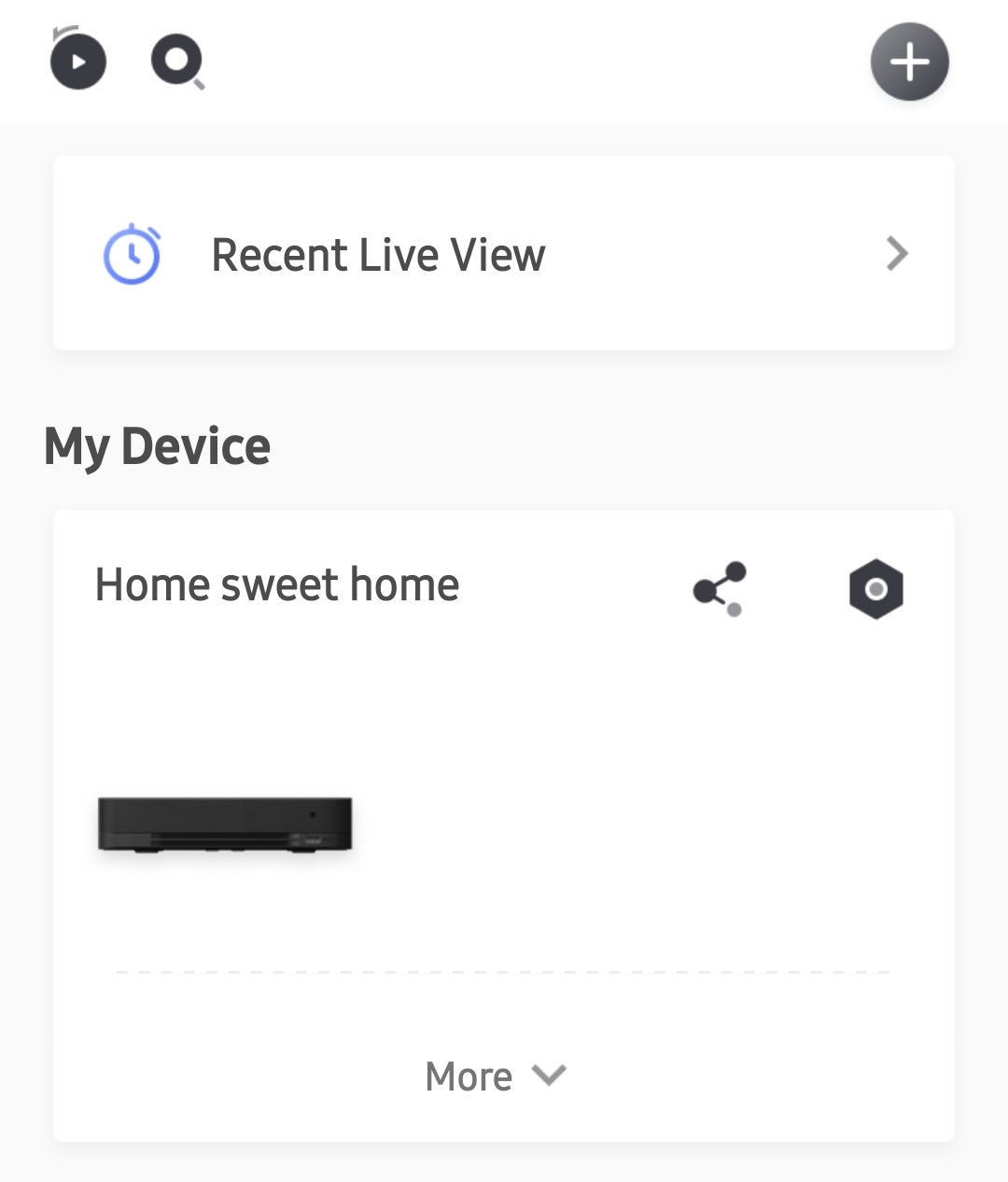Tap the play icon in the top-left toolbar
Image resolution: width=1008 pixels, height=1182 pixels.
click(x=77, y=62)
